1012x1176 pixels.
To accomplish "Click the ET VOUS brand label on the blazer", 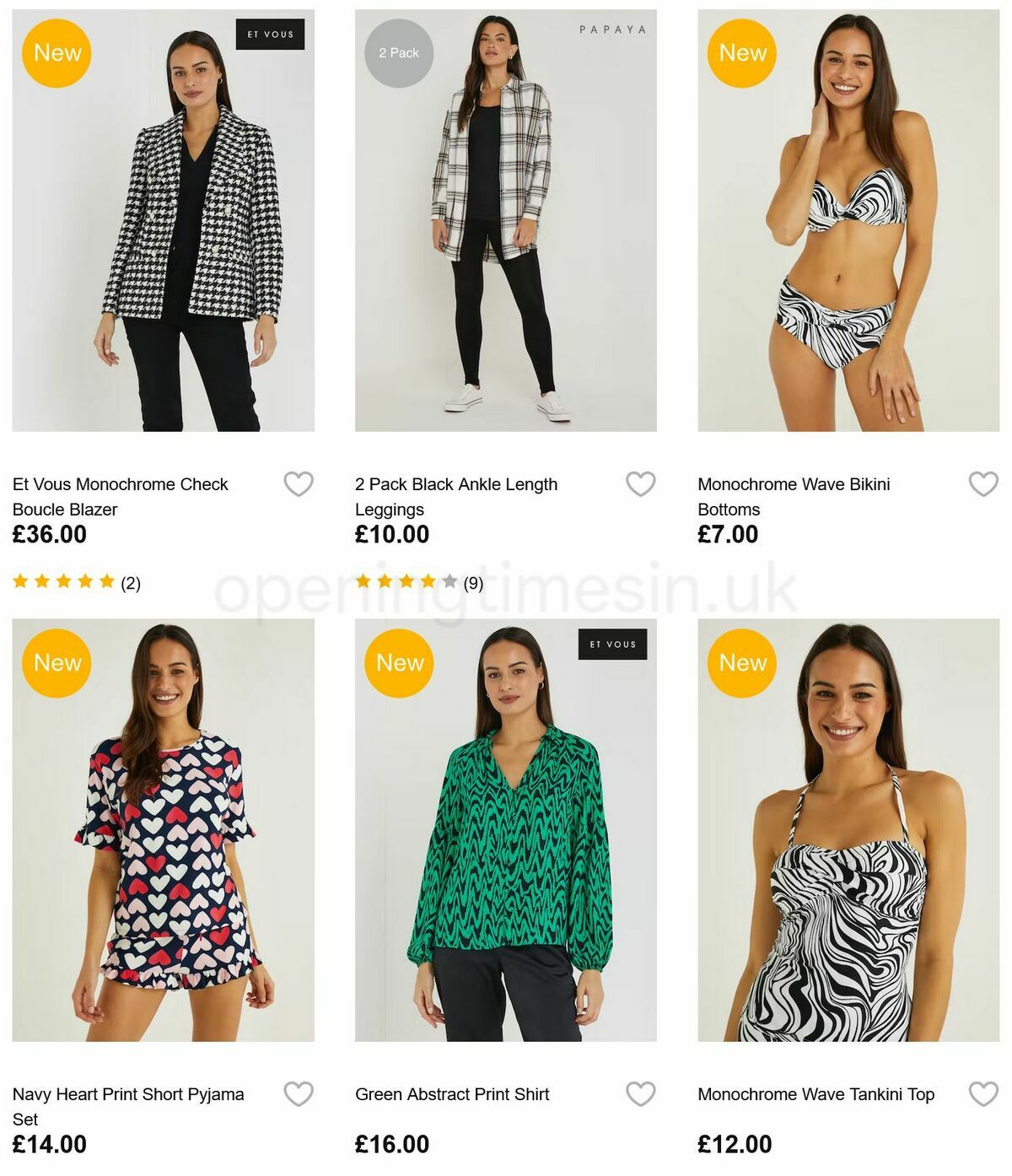I will [x=270, y=34].
